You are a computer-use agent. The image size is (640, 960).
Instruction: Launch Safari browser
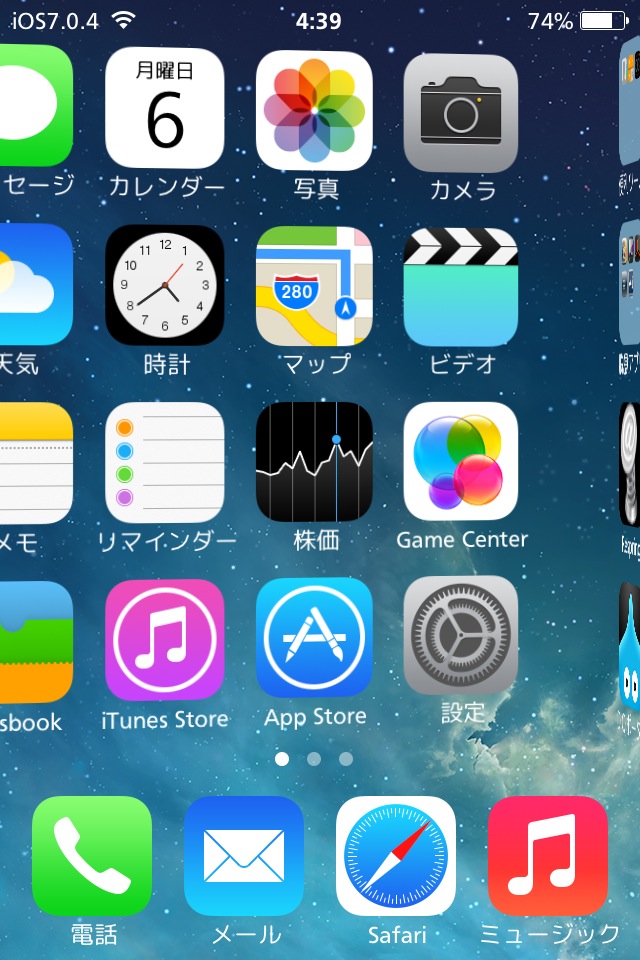point(396,856)
